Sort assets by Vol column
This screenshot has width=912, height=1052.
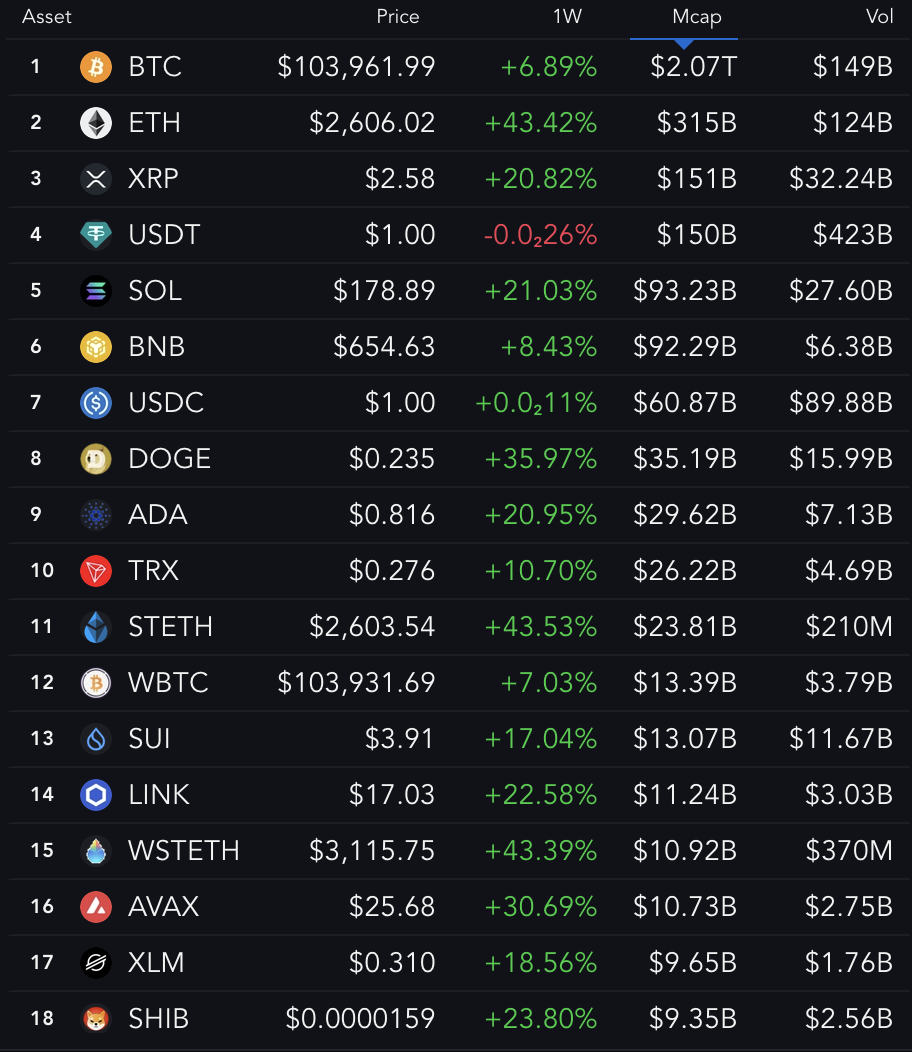point(879,17)
